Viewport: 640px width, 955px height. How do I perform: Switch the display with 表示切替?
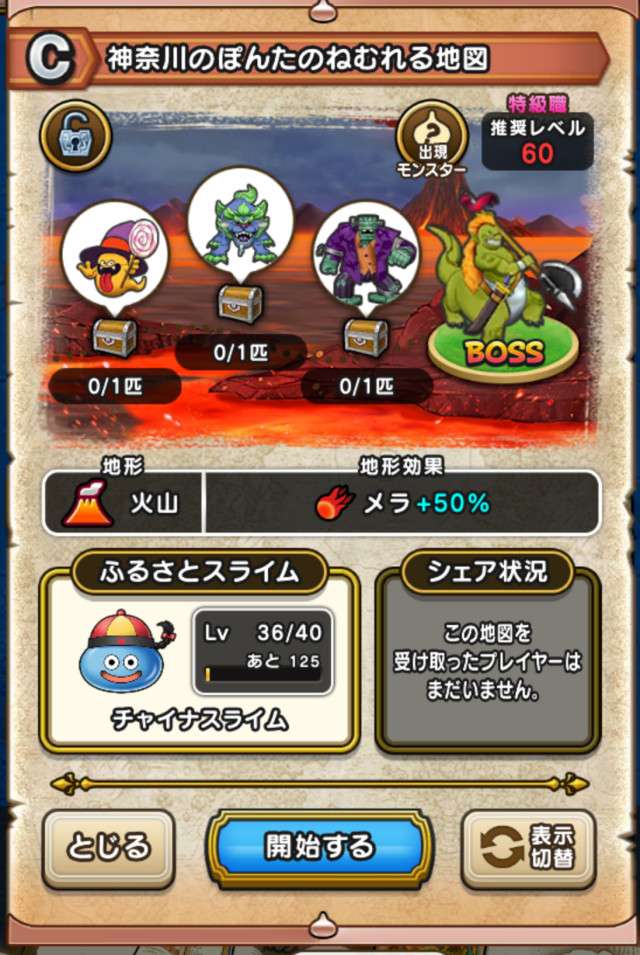pos(528,848)
